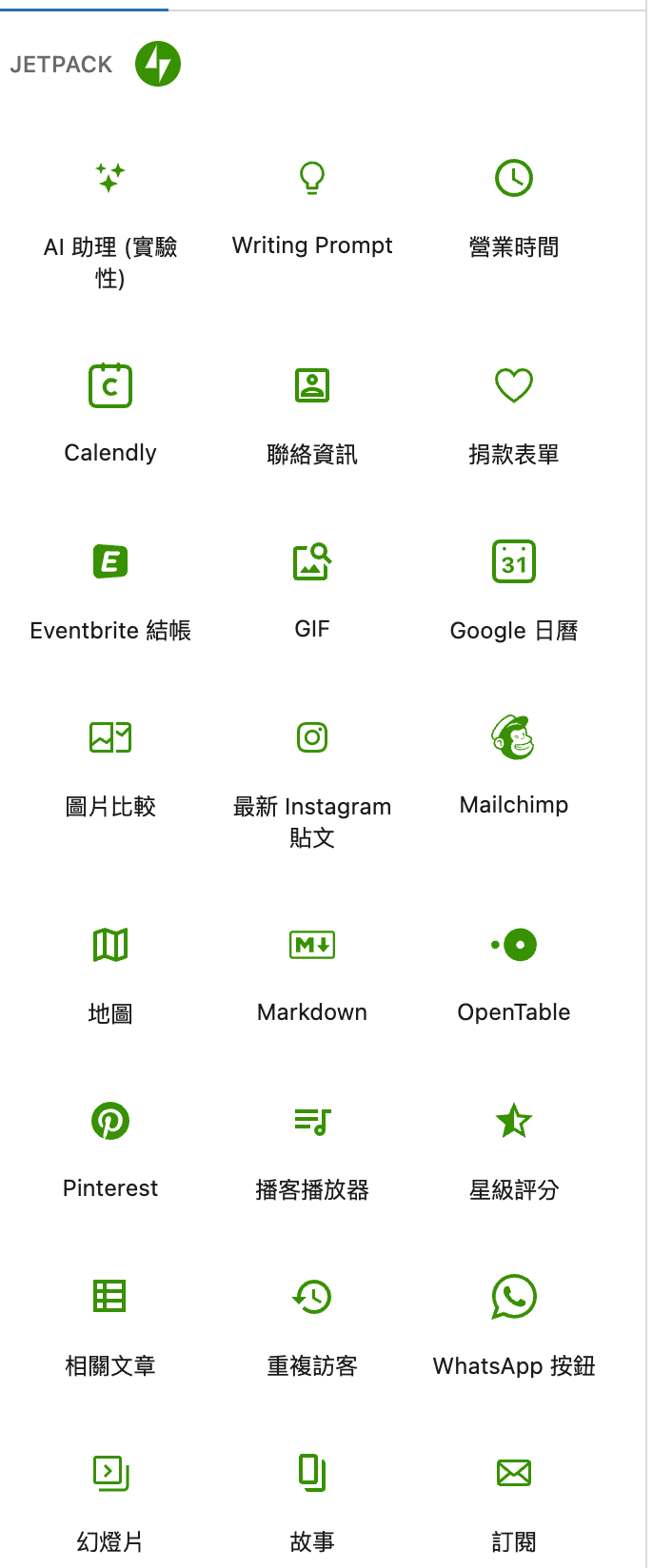Add the Writing Prompt block
The height and width of the screenshot is (1568, 653).
click(x=312, y=209)
